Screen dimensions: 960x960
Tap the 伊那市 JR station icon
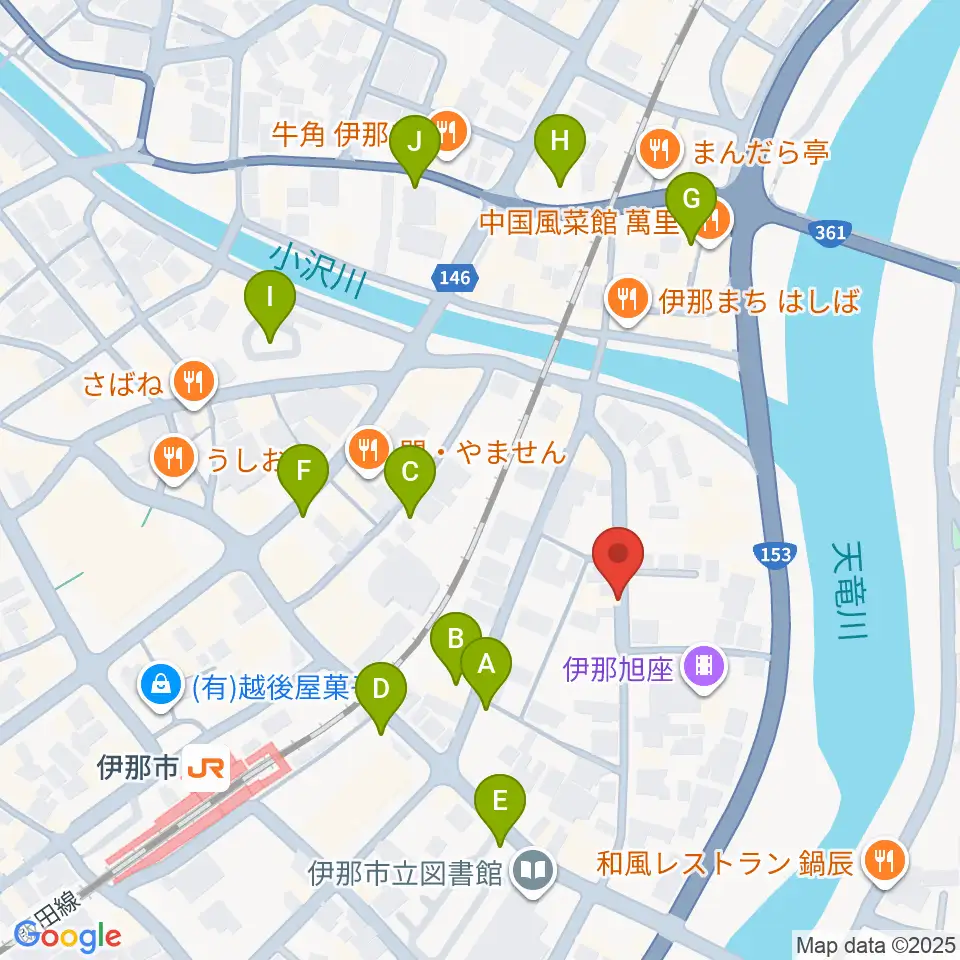click(207, 768)
